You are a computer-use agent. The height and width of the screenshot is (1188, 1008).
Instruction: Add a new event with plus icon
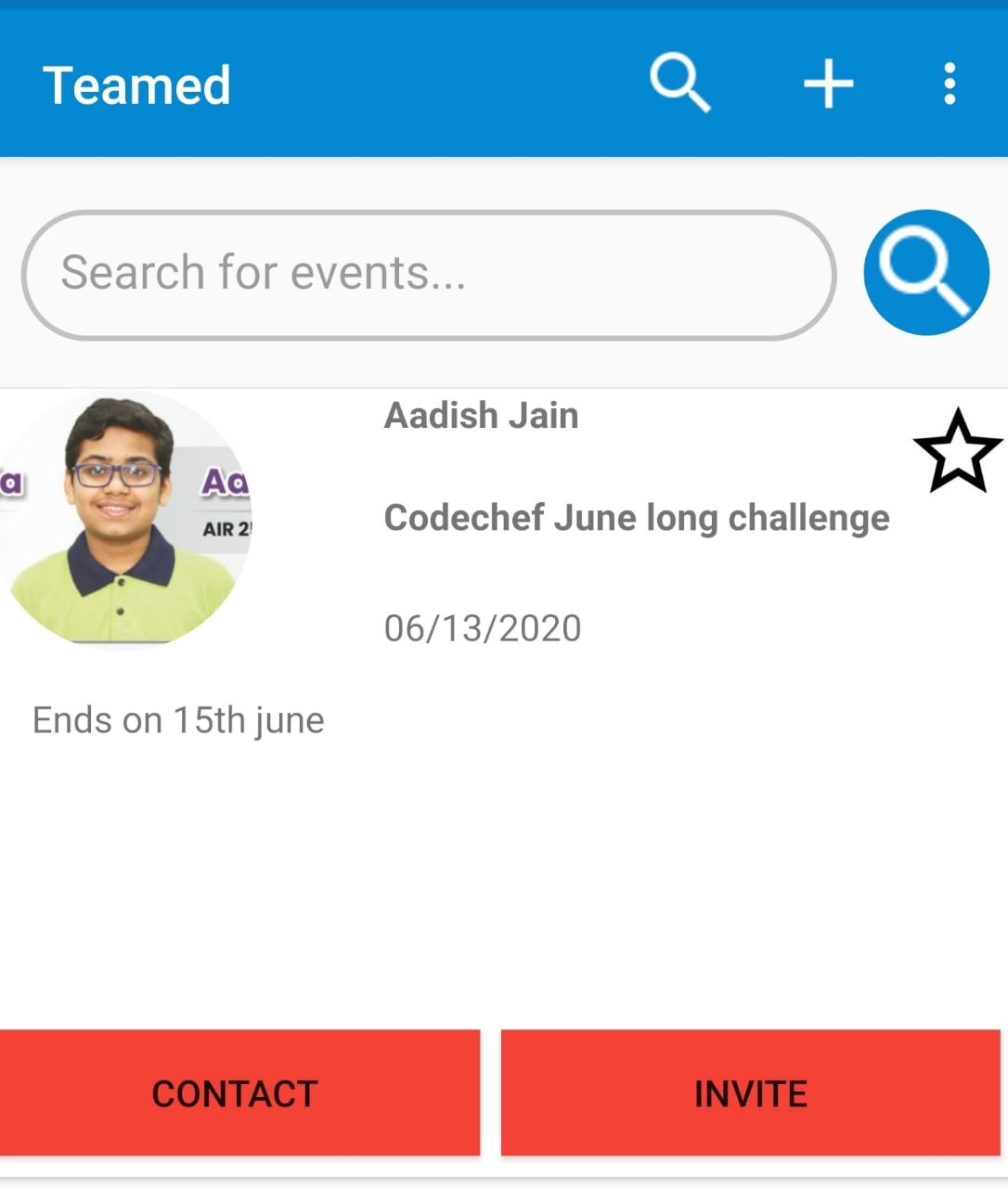(x=828, y=84)
